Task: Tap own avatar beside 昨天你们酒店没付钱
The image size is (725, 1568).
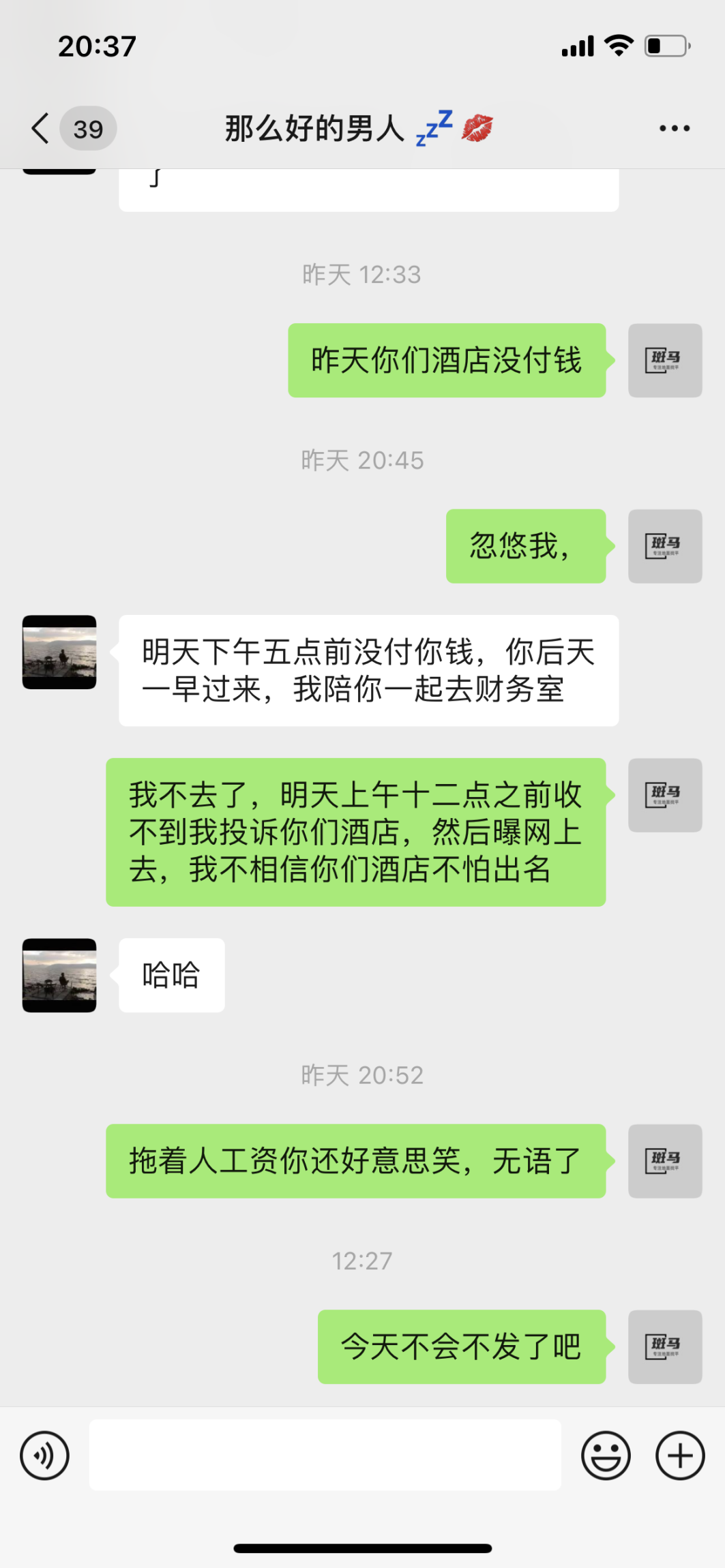Action: click(665, 360)
